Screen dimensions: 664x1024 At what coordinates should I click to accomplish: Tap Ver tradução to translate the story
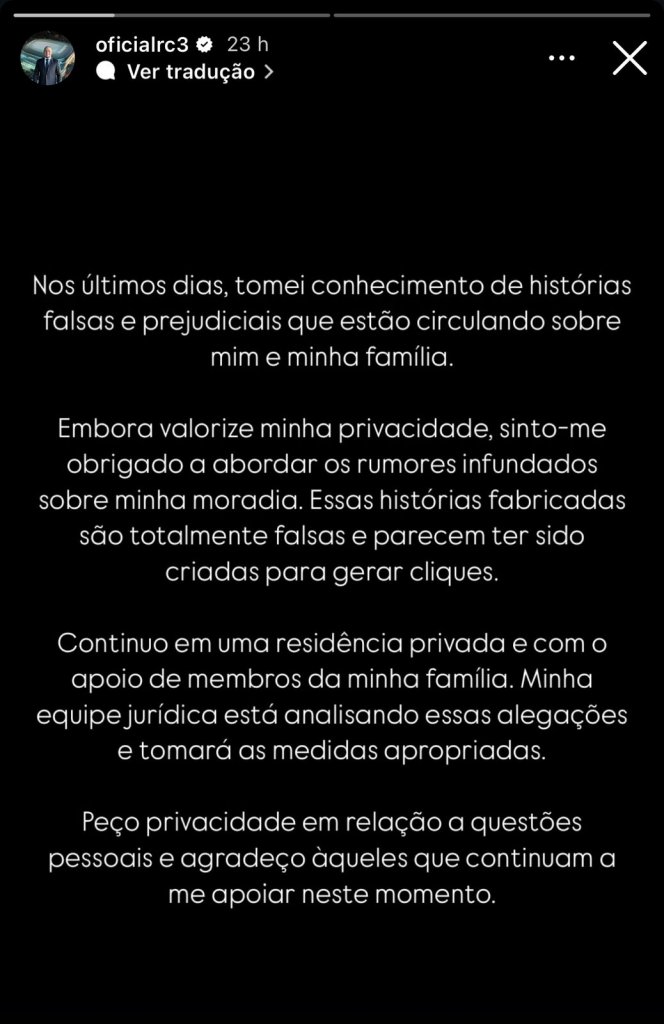[188, 72]
